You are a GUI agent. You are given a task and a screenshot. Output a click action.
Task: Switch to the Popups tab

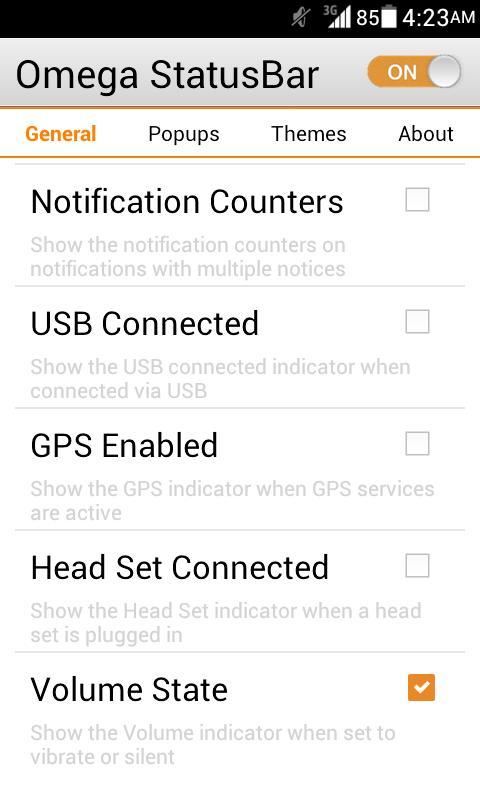point(184,134)
